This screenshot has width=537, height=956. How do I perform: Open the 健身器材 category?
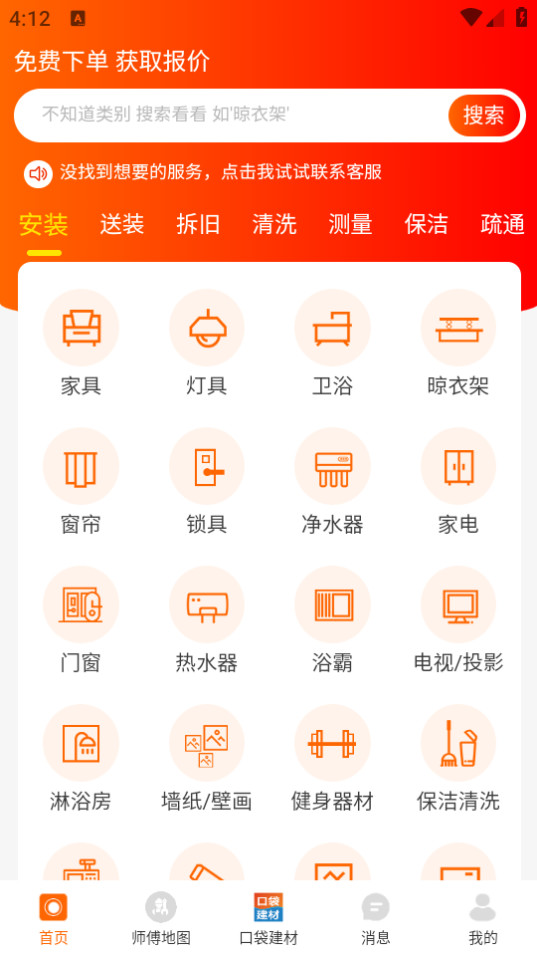coord(332,758)
